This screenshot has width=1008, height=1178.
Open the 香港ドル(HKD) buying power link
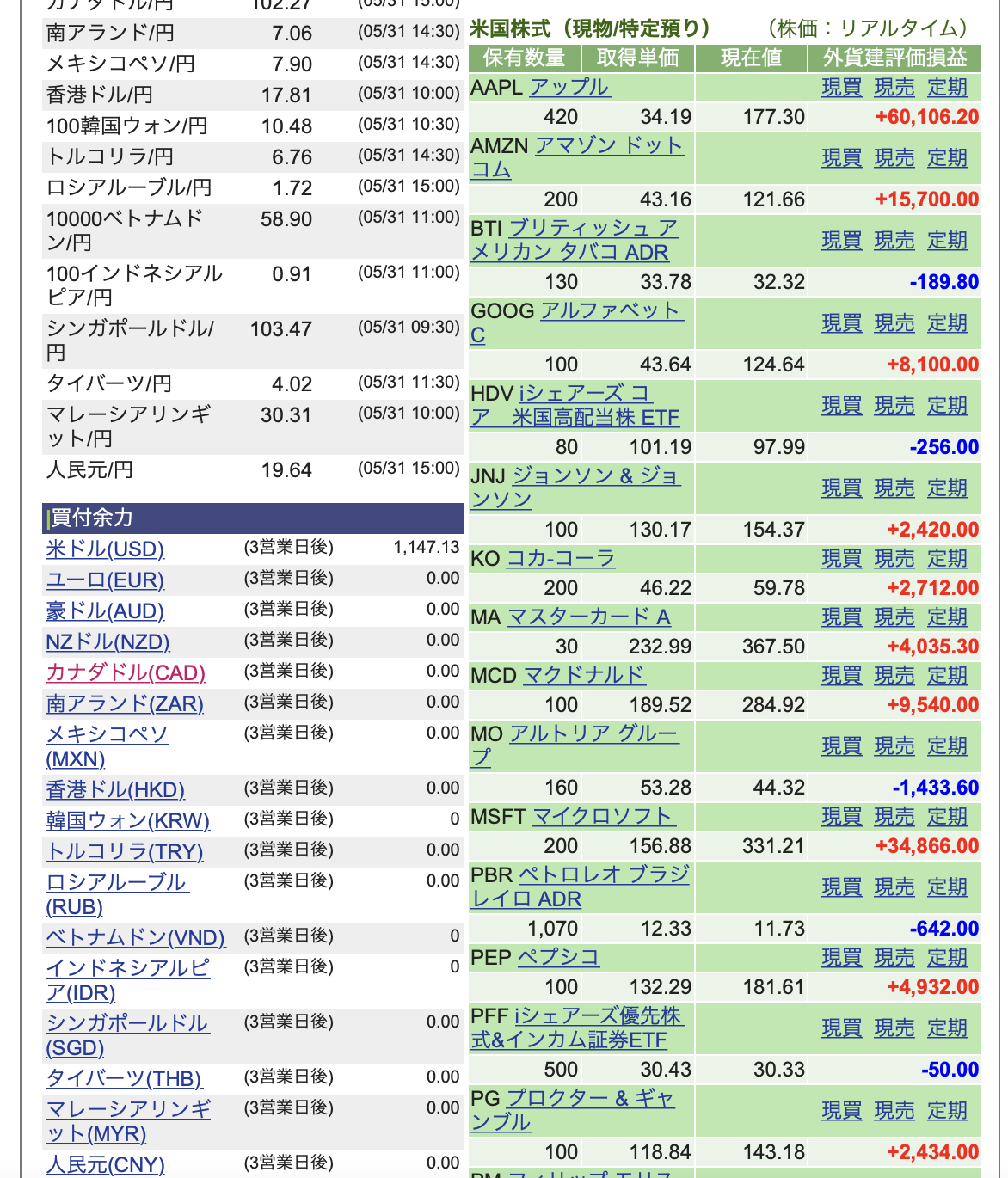pyautogui.click(x=115, y=790)
